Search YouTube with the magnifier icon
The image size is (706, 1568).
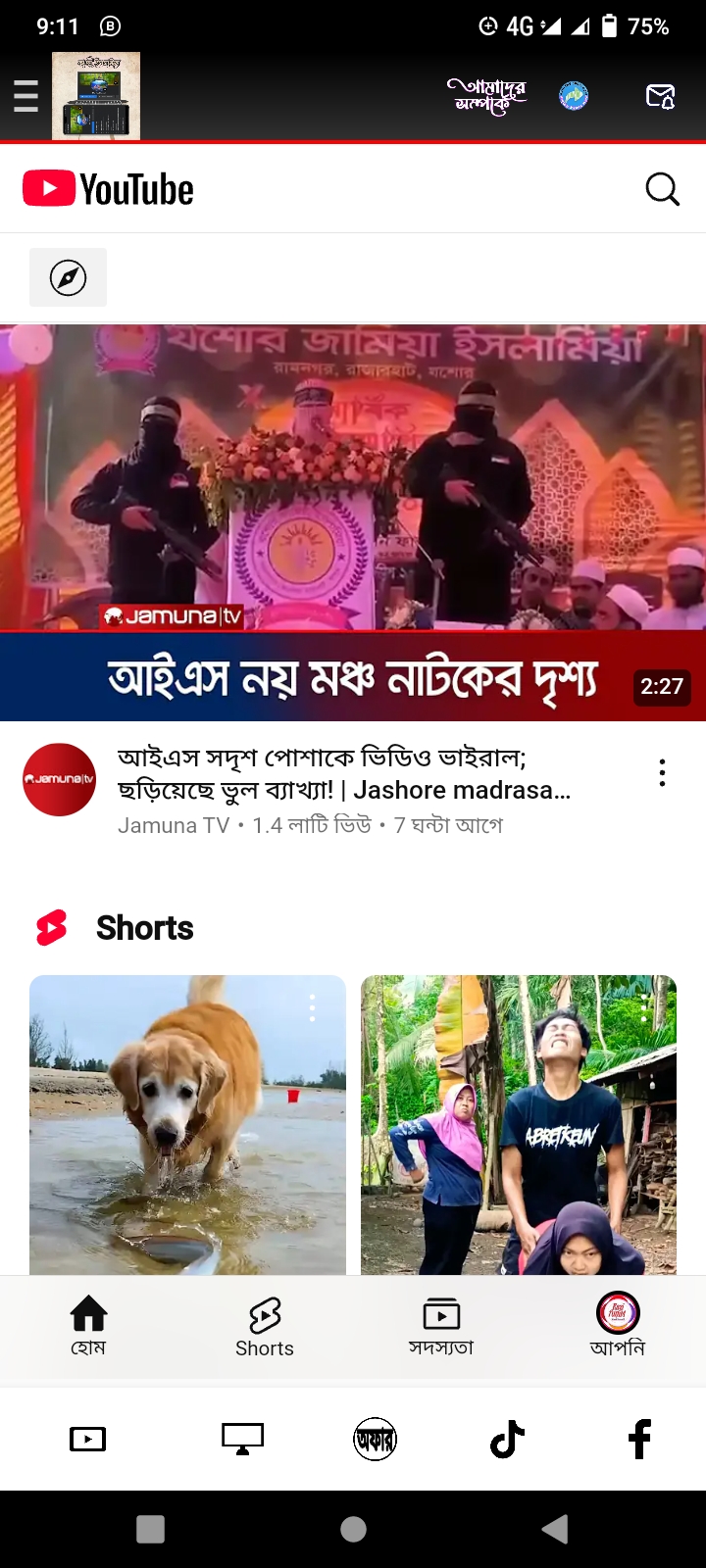662,189
